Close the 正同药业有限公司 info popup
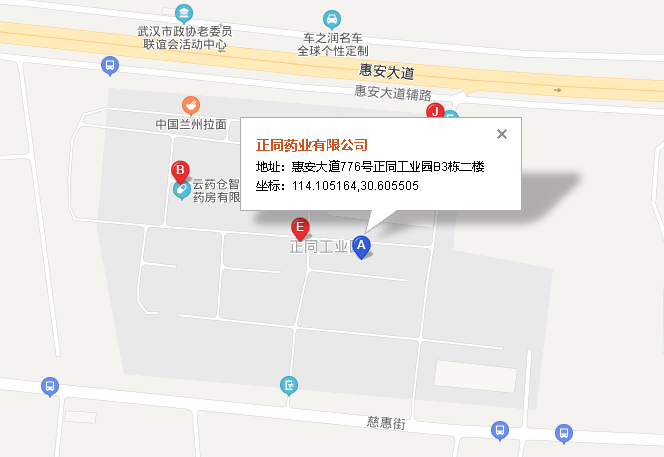 pyautogui.click(x=502, y=134)
